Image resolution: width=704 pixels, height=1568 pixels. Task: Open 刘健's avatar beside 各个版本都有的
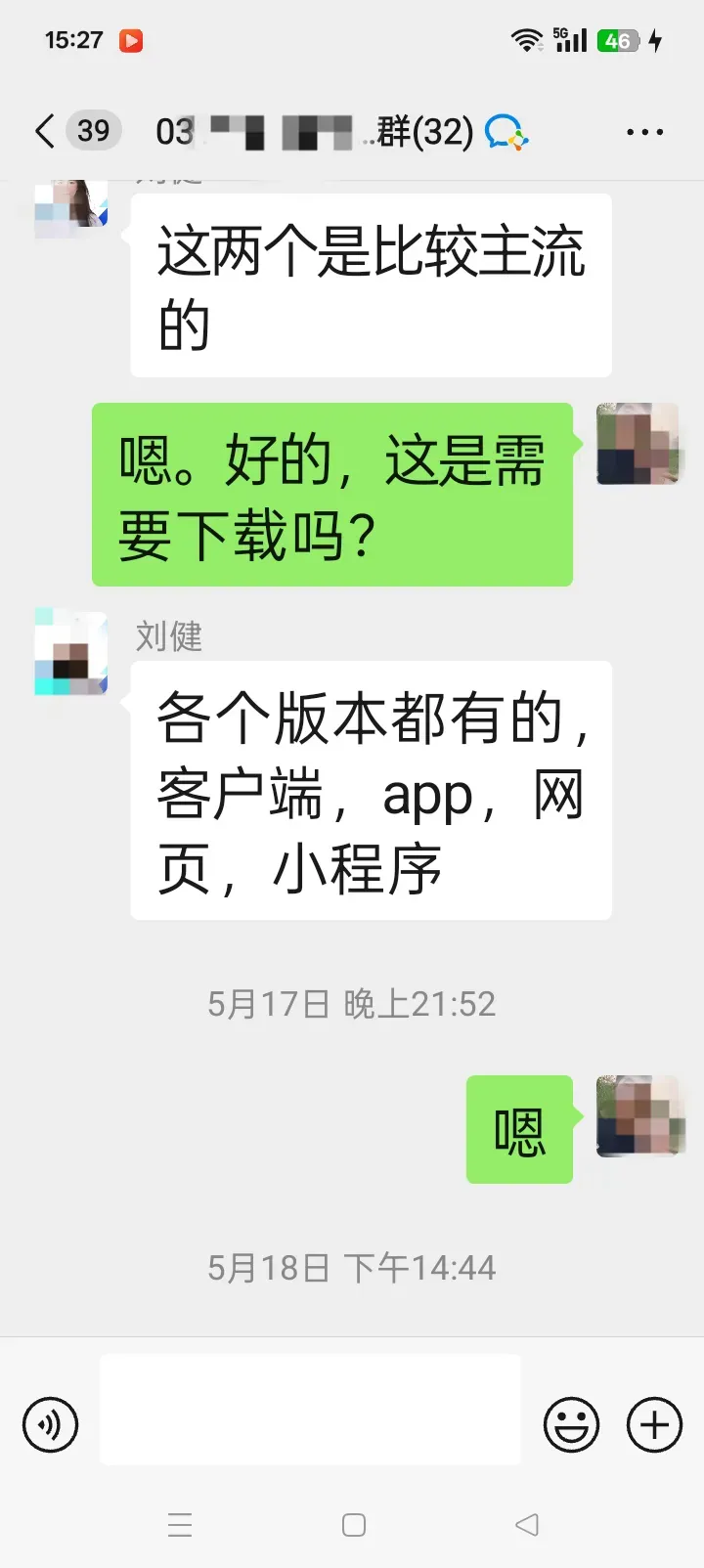click(x=71, y=652)
